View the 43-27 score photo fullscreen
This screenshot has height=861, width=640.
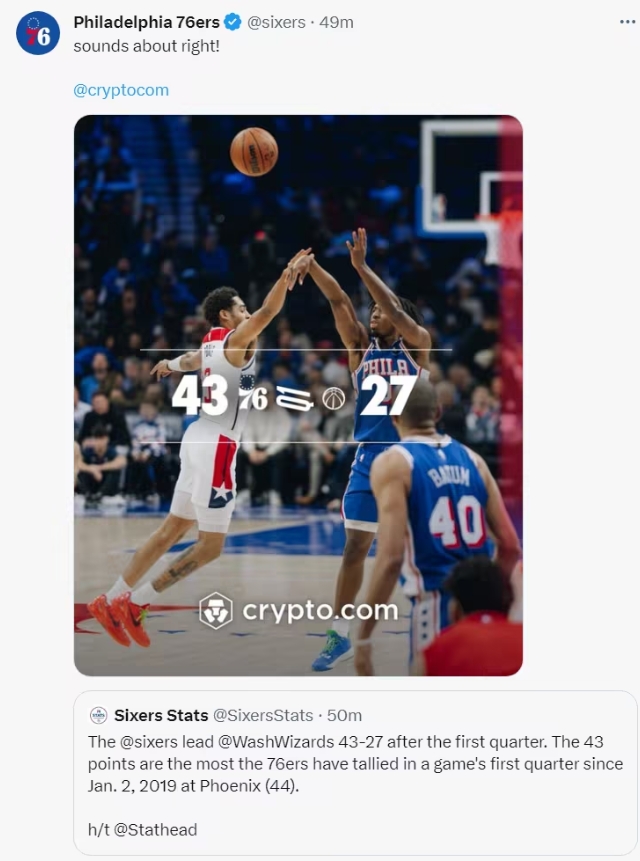[298, 395]
